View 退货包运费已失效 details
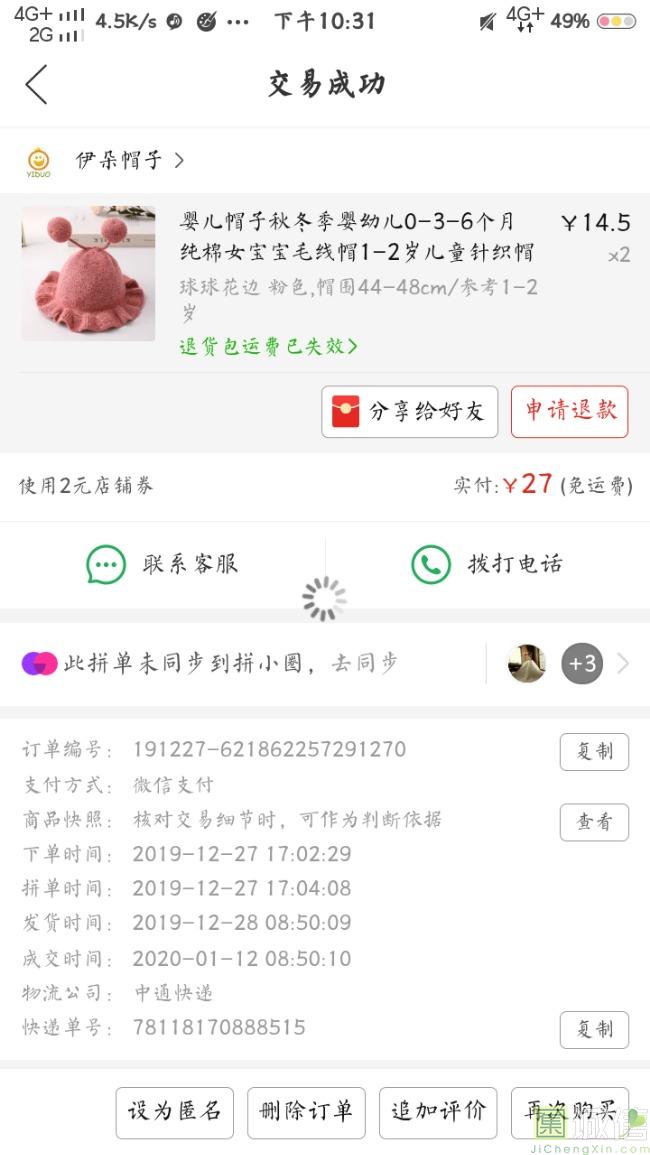Viewport: 650px width, 1155px height. pos(268,346)
